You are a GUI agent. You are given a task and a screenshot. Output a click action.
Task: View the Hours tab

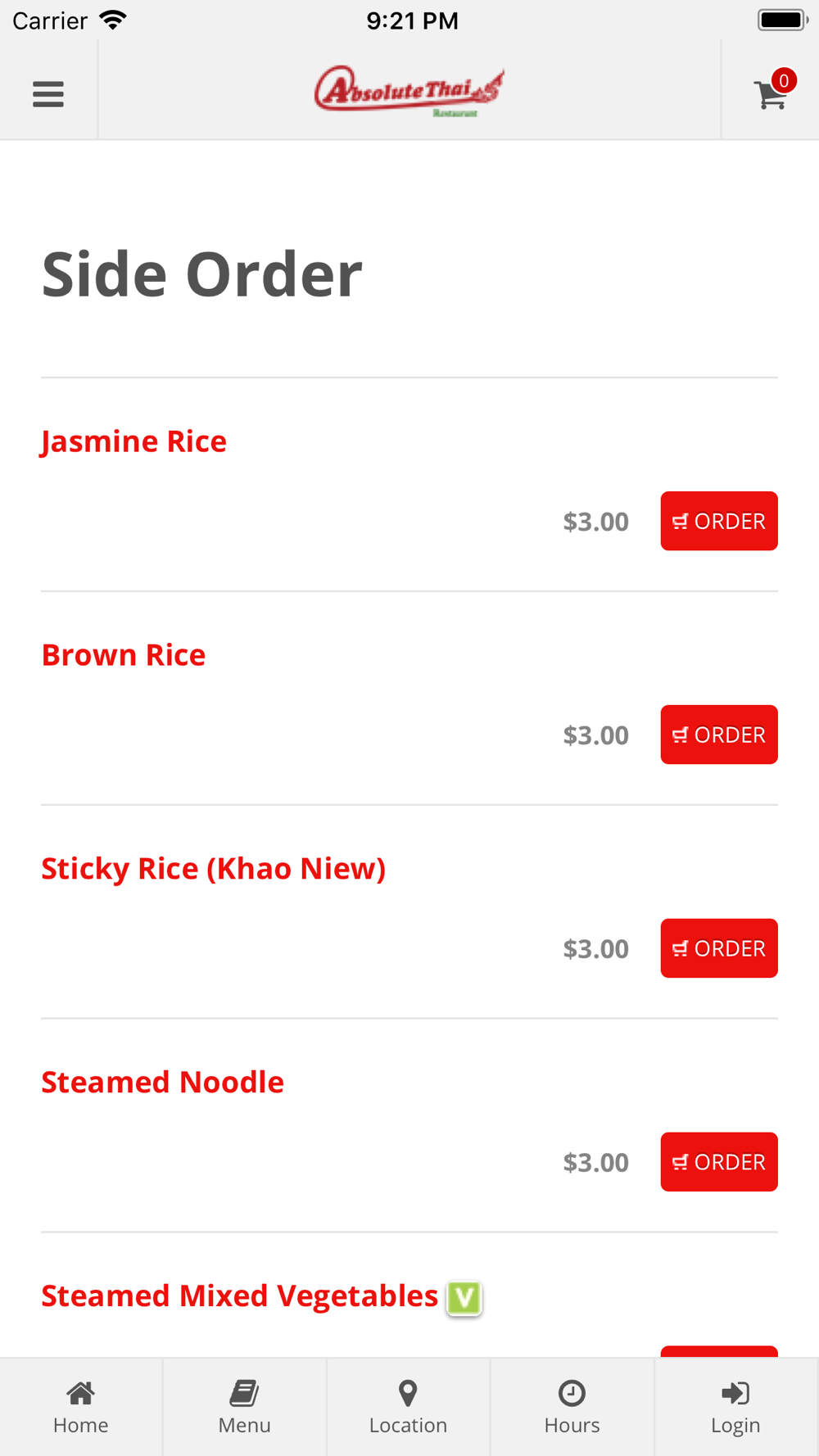point(572,1407)
